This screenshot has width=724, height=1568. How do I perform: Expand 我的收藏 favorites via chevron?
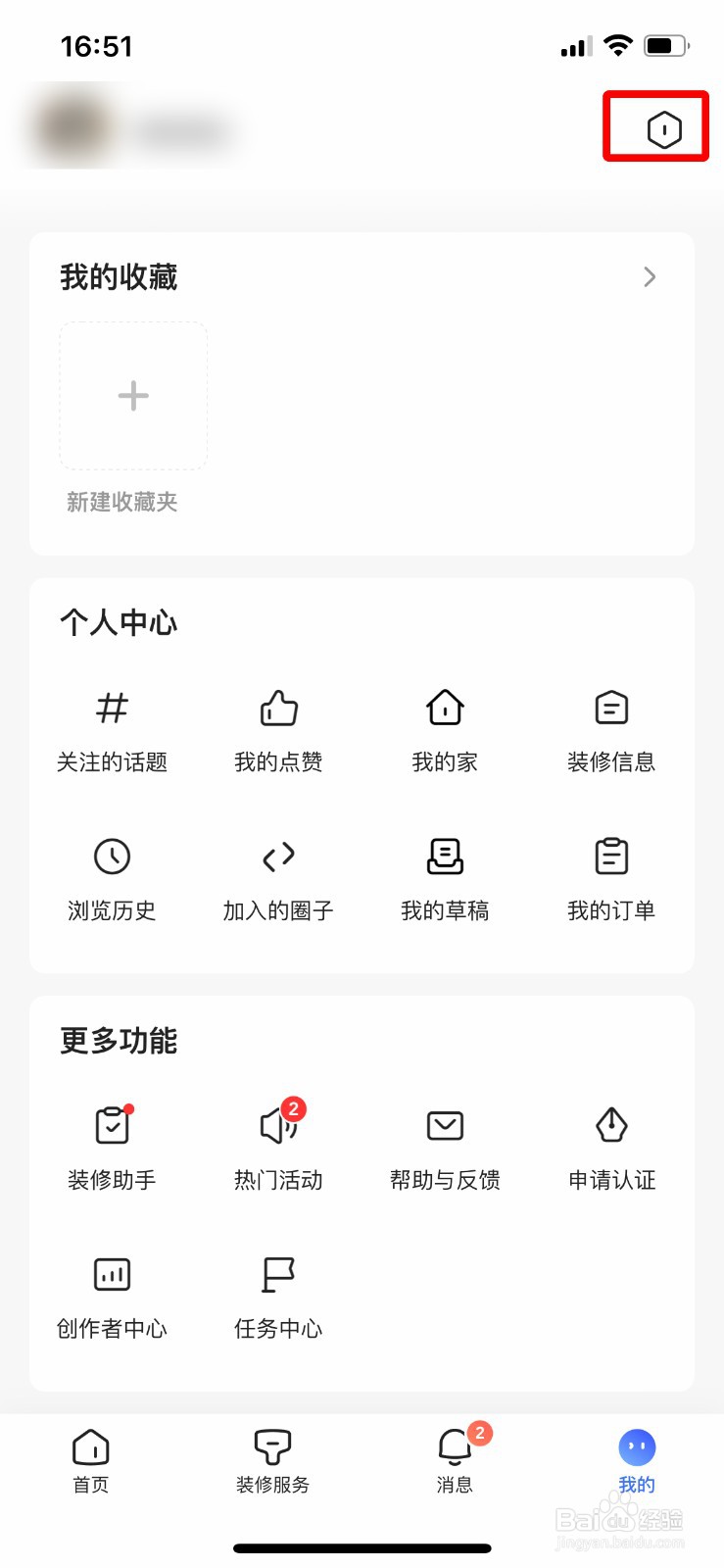coord(649,277)
